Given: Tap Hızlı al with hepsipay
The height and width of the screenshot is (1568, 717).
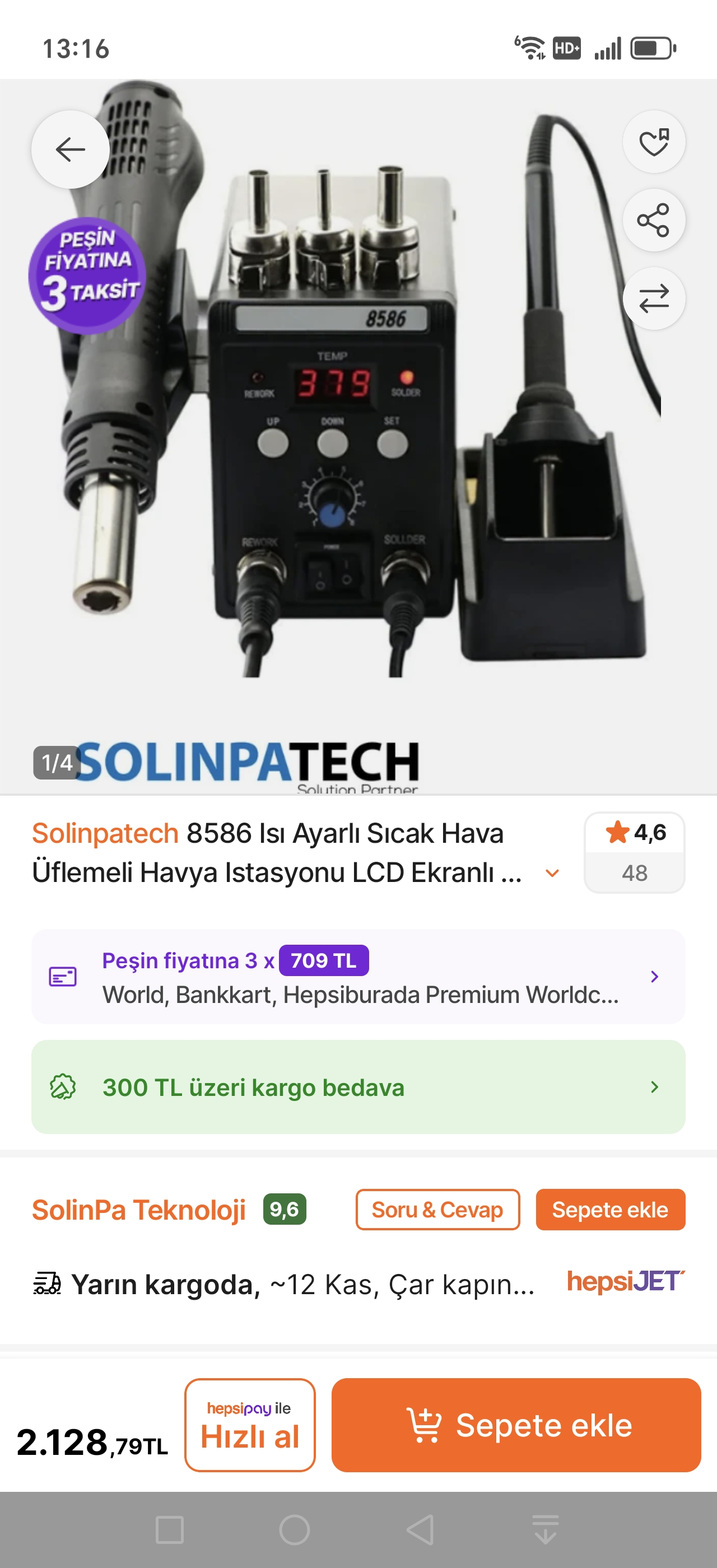Looking at the screenshot, I should pos(250,1425).
